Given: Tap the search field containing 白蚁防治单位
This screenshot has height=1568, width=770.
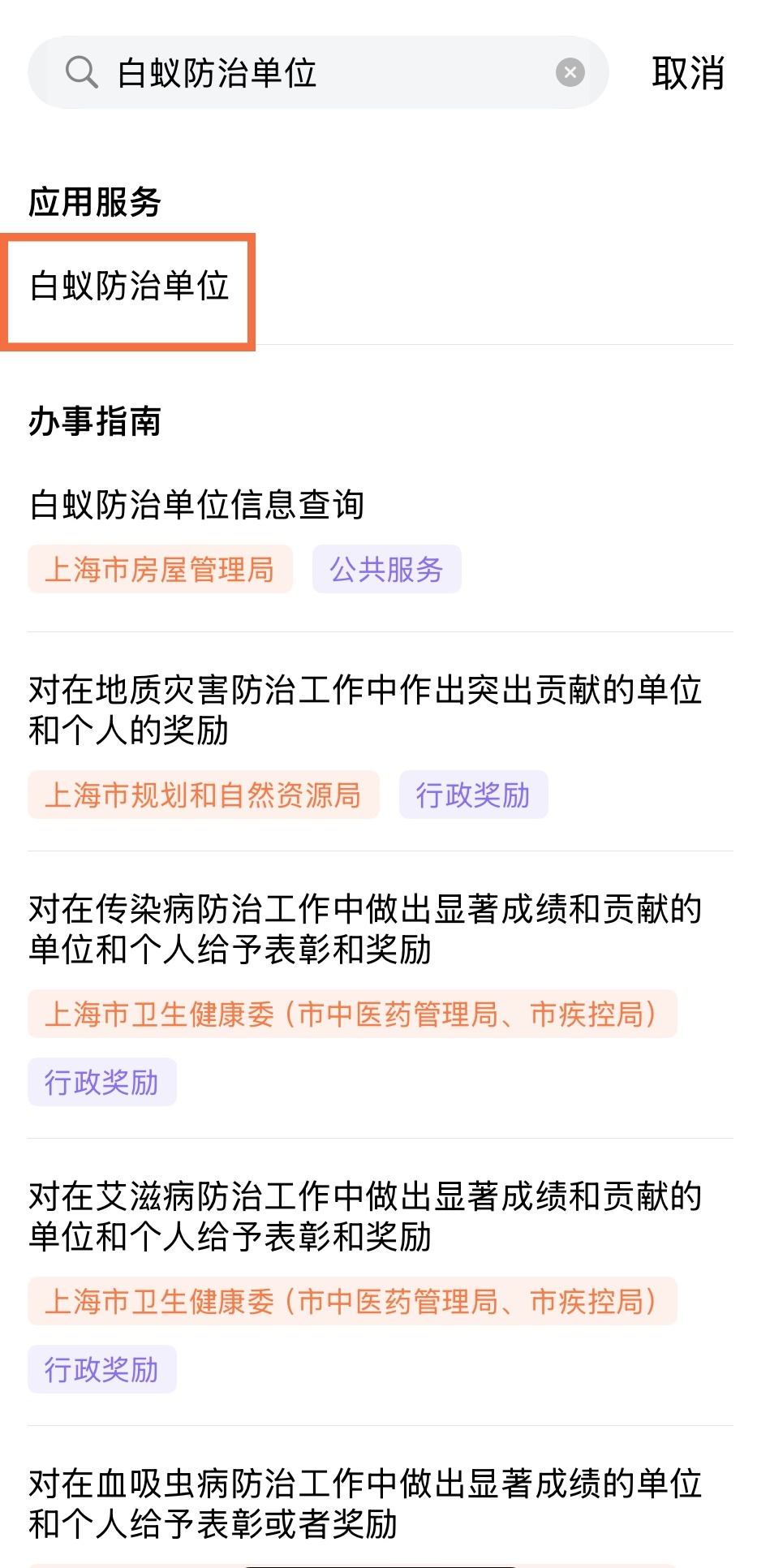Looking at the screenshot, I should (318, 73).
